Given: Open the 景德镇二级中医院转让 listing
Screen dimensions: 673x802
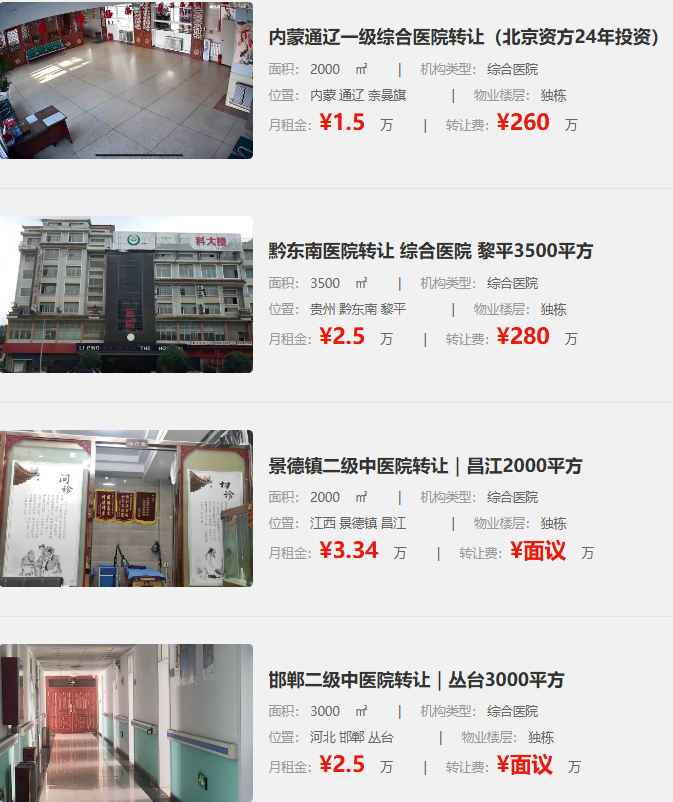Looking at the screenshot, I should (x=425, y=466).
